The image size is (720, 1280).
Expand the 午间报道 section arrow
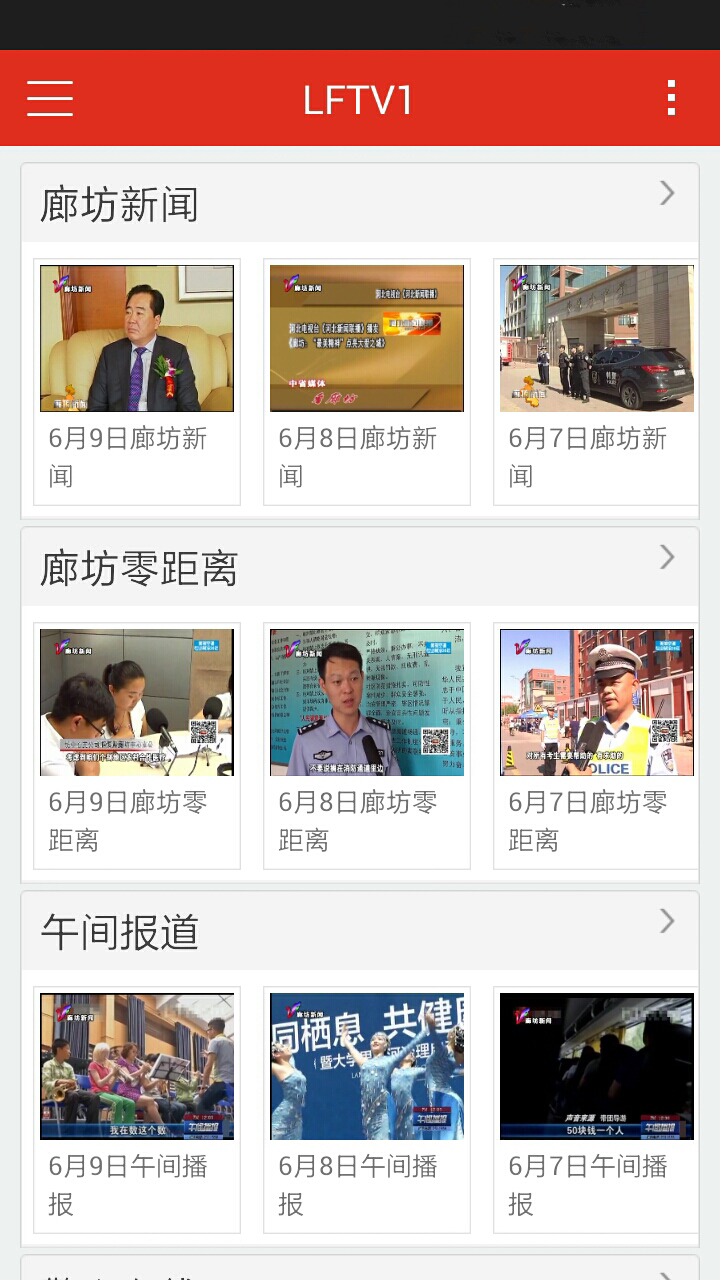coord(667,922)
